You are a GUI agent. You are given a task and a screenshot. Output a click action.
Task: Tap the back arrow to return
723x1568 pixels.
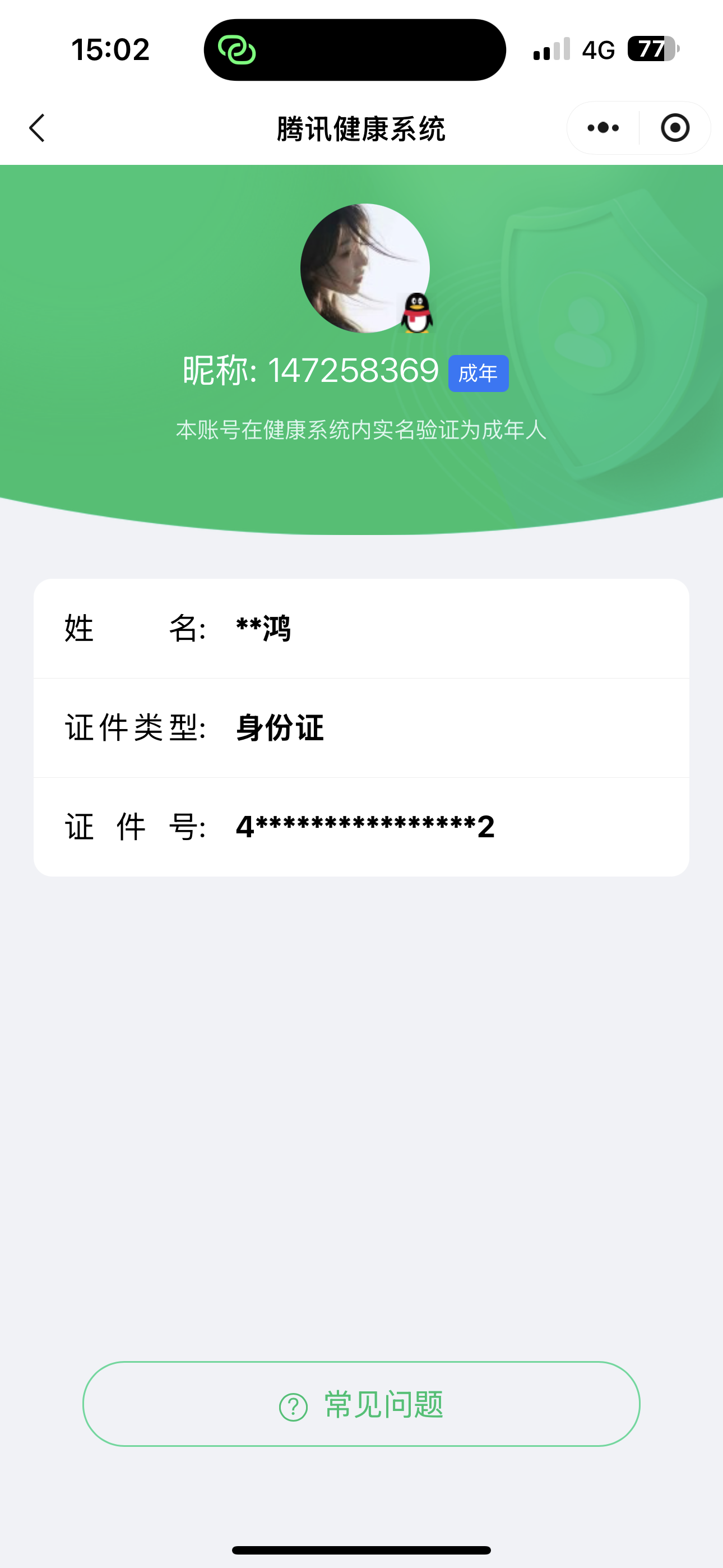click(x=36, y=127)
